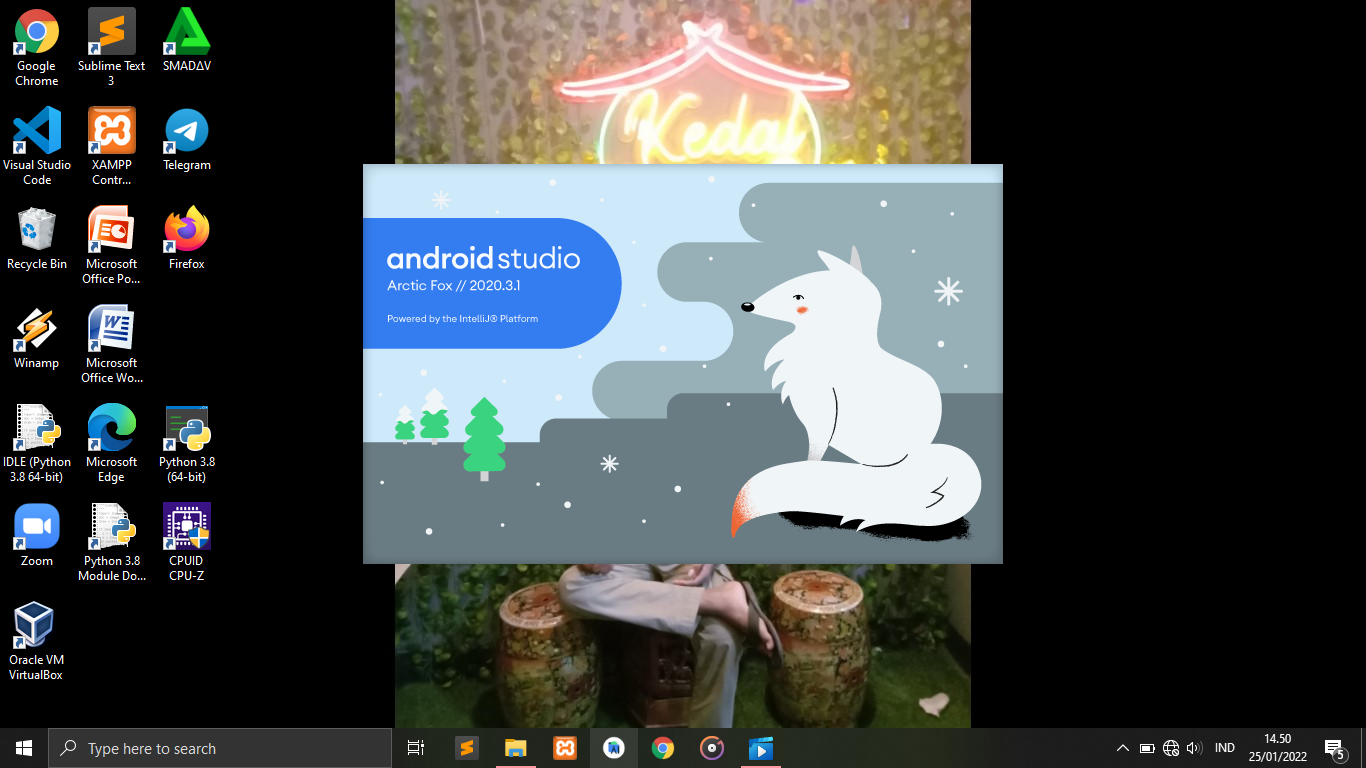Switch to Chrome in the taskbar
Image resolution: width=1366 pixels, height=768 pixels.
(x=662, y=748)
